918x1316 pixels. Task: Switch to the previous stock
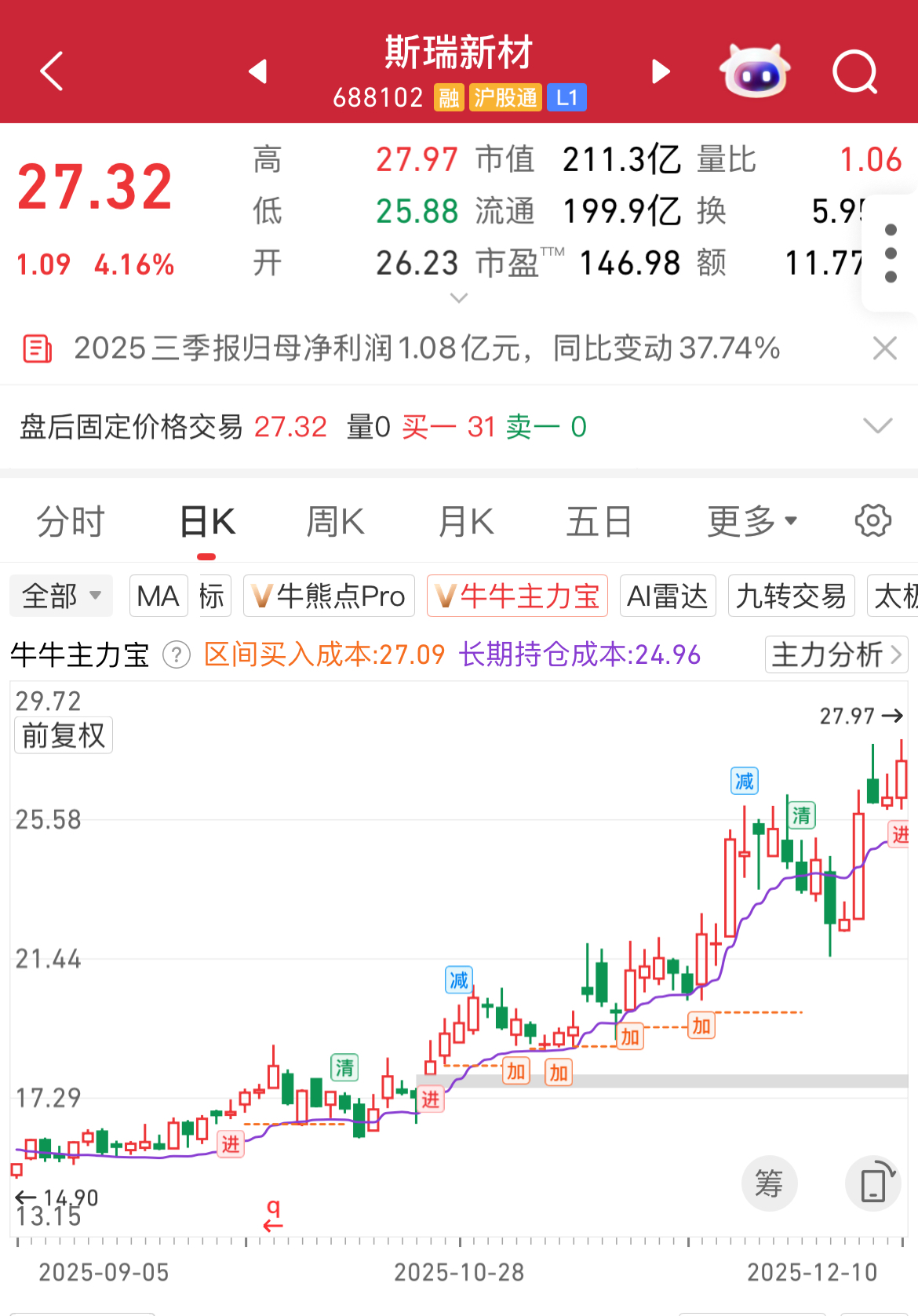258,72
